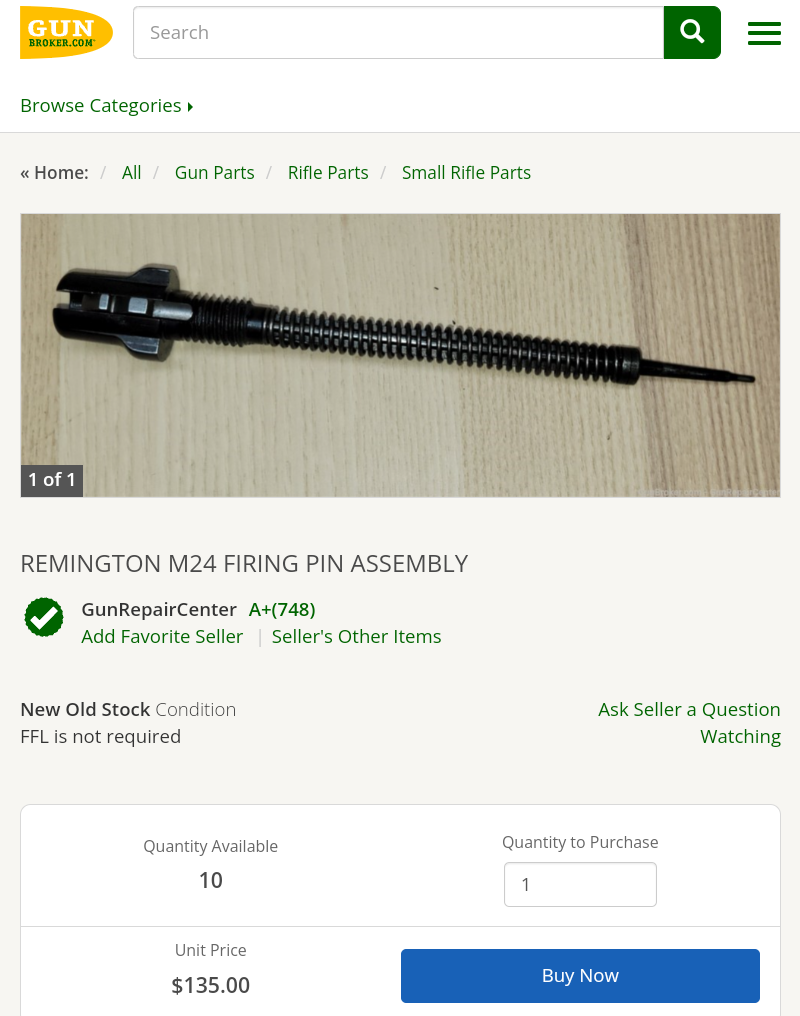Ask Seller a Question

(x=689, y=710)
